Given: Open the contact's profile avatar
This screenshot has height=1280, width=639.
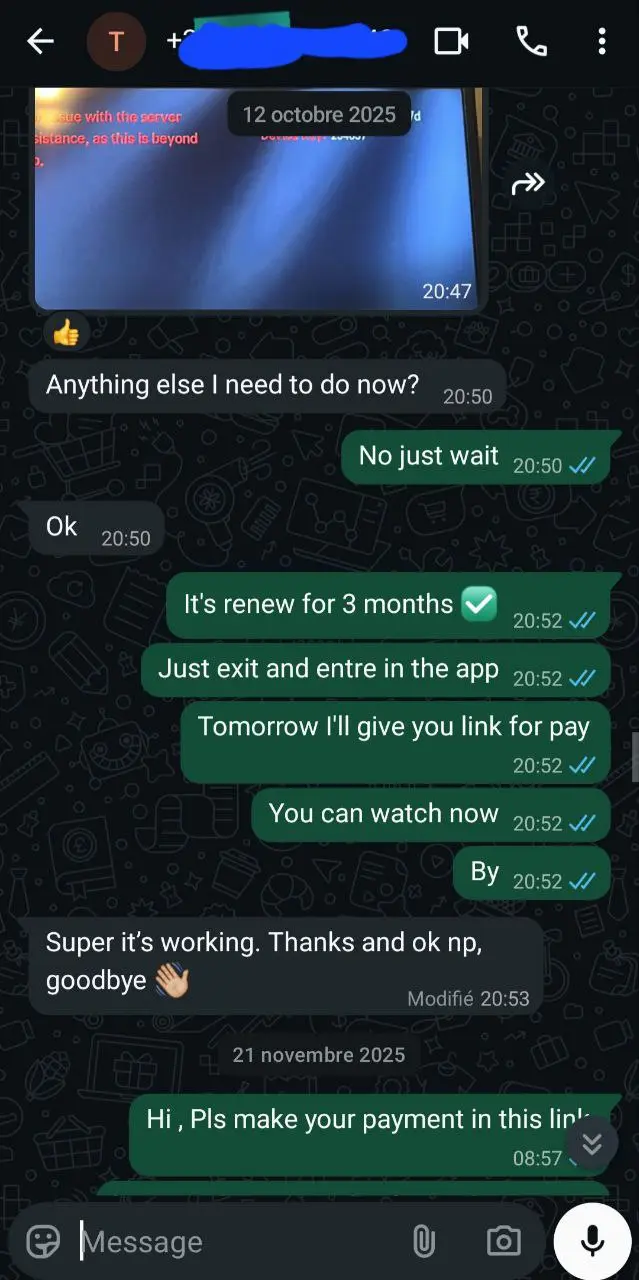Looking at the screenshot, I should point(116,41).
